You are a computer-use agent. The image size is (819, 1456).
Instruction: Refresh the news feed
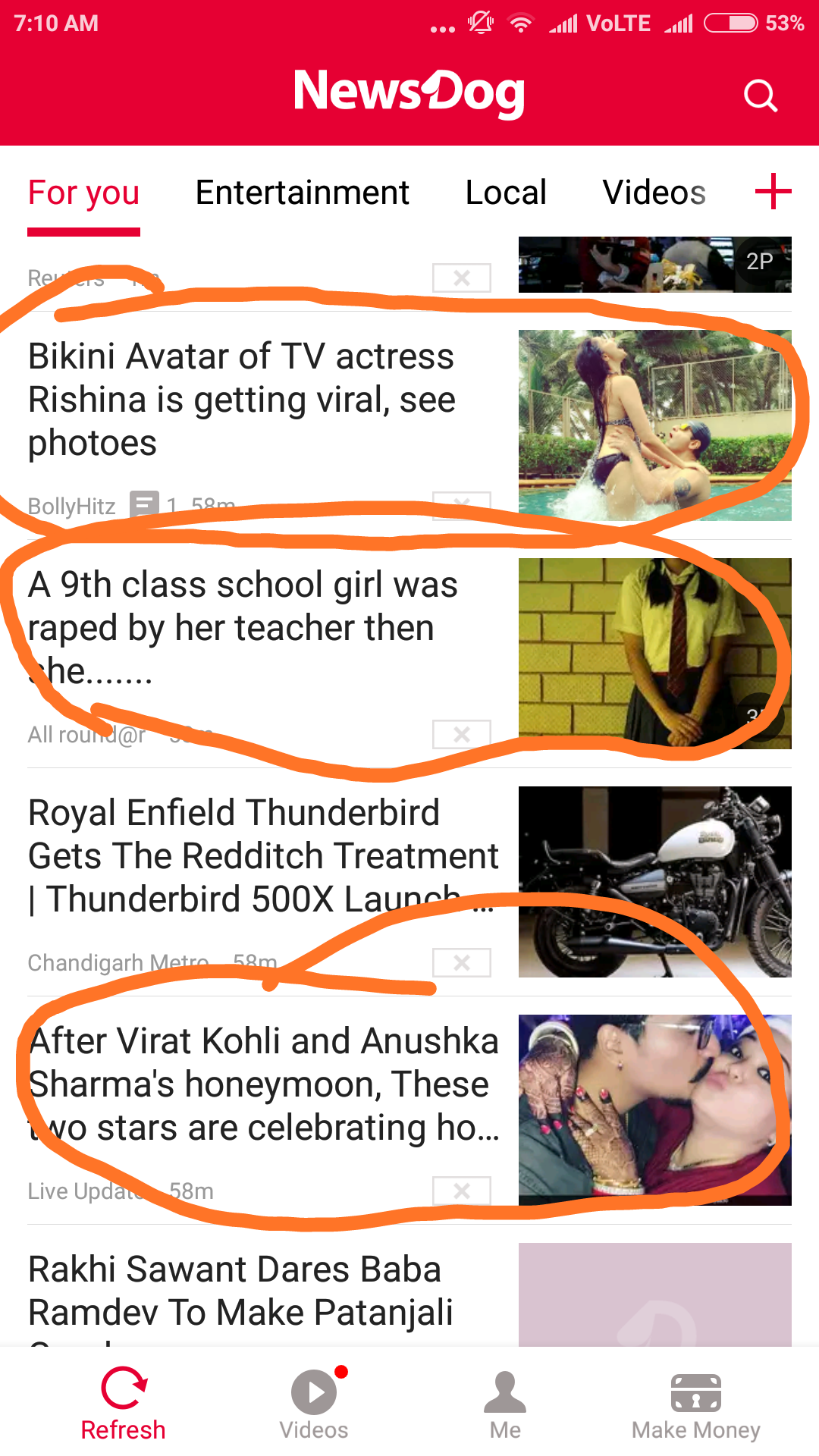123,1404
